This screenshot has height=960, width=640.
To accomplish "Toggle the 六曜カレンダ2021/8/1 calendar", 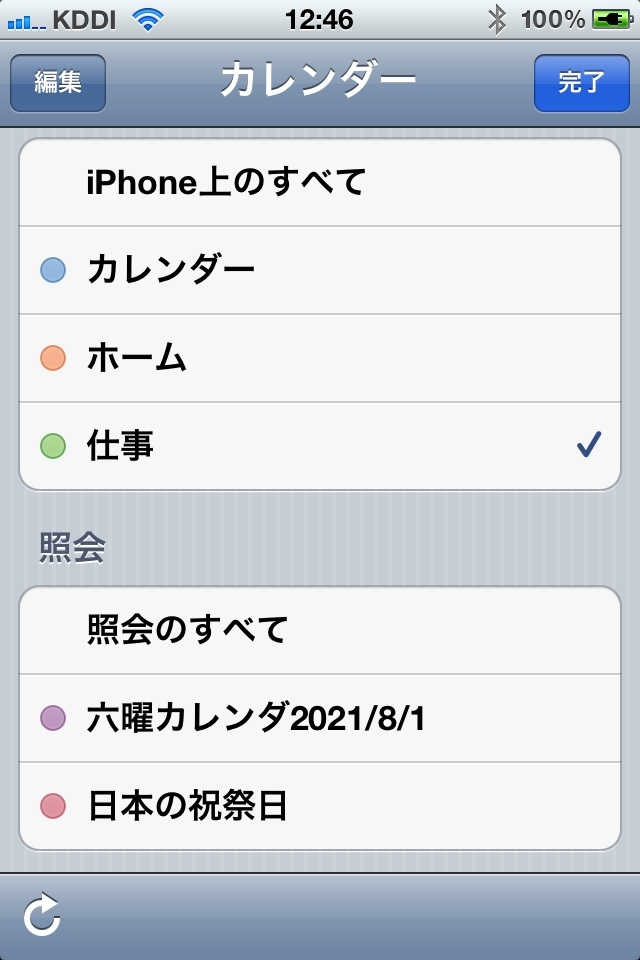I will (320, 718).
